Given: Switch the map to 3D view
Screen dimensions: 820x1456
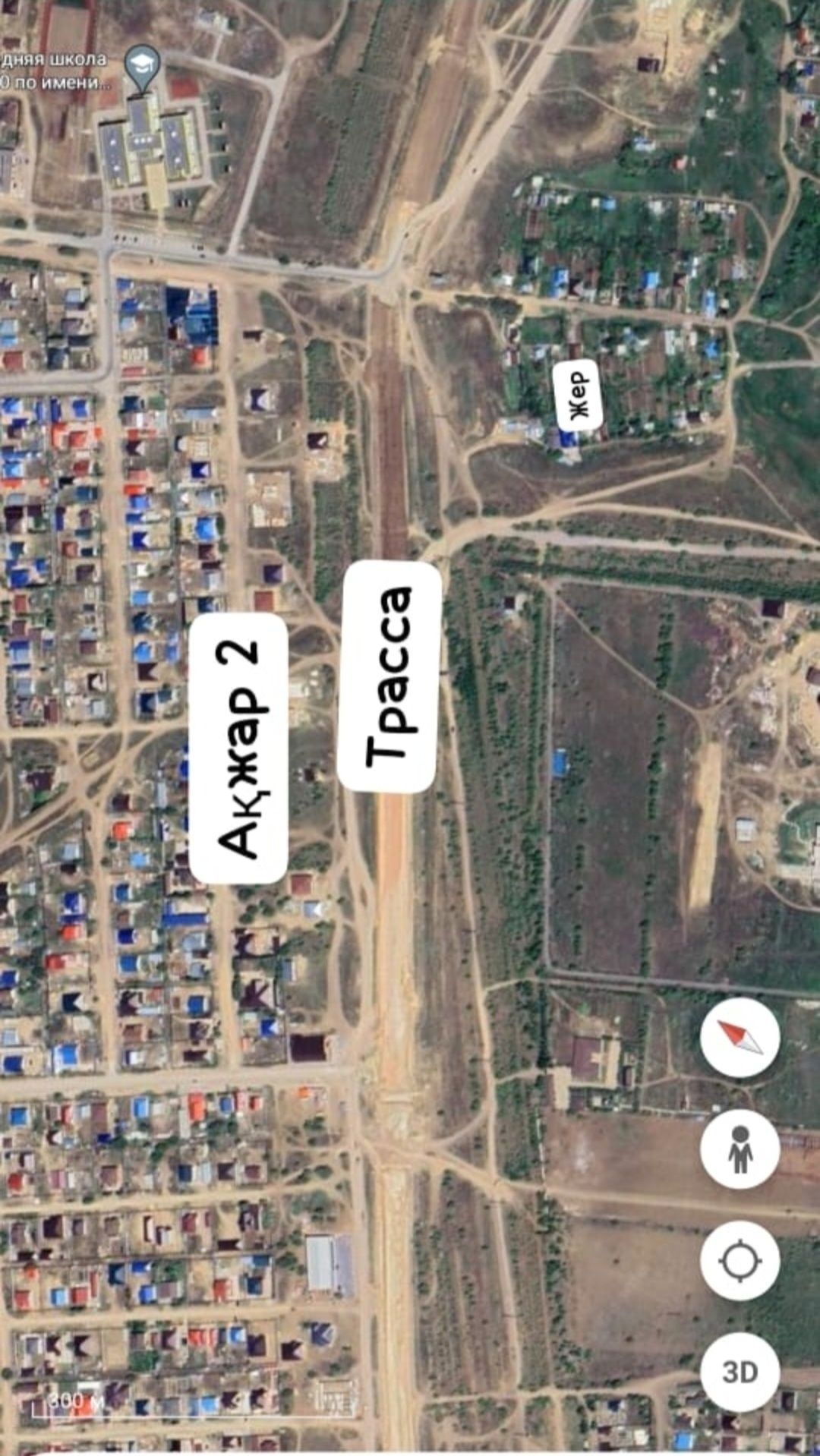Looking at the screenshot, I should (x=740, y=1372).
